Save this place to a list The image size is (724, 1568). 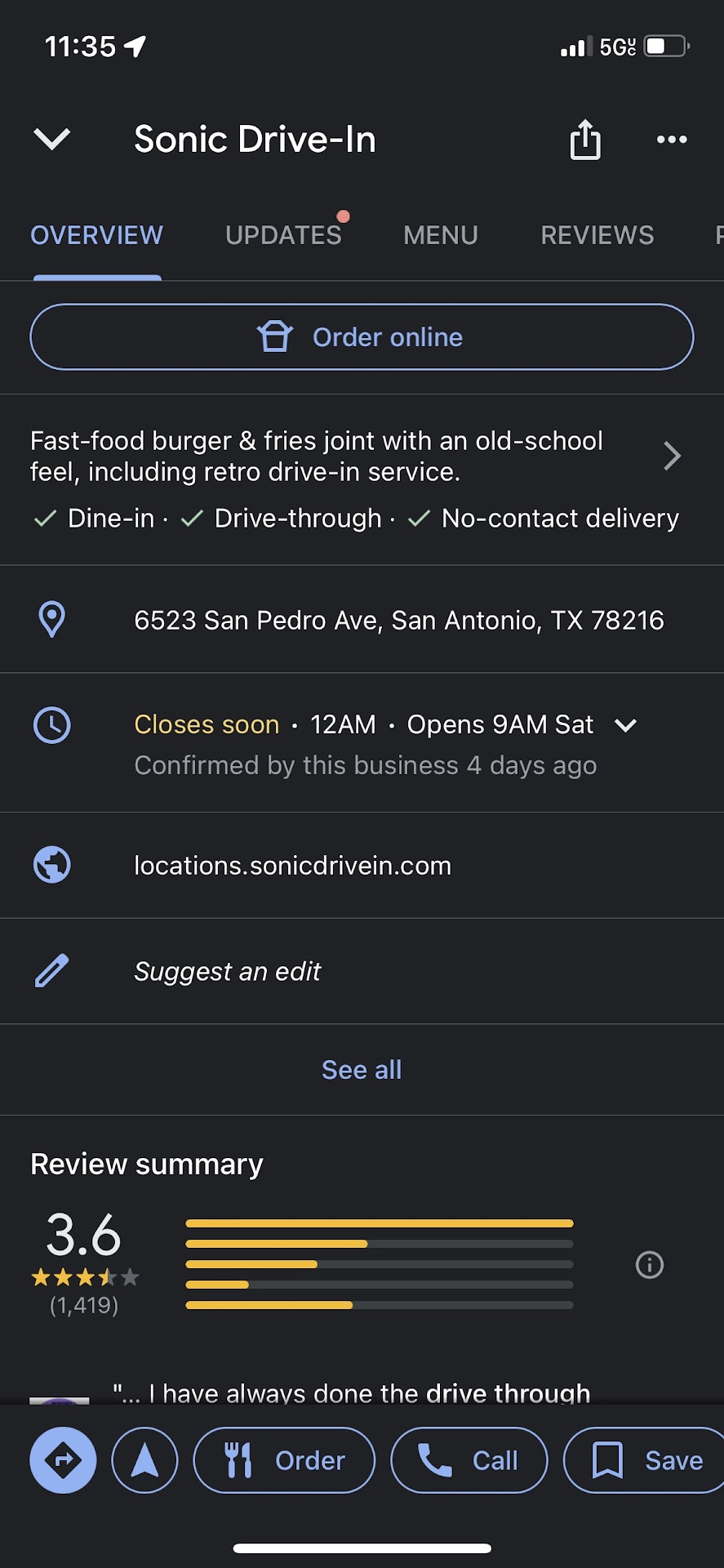click(x=646, y=1460)
